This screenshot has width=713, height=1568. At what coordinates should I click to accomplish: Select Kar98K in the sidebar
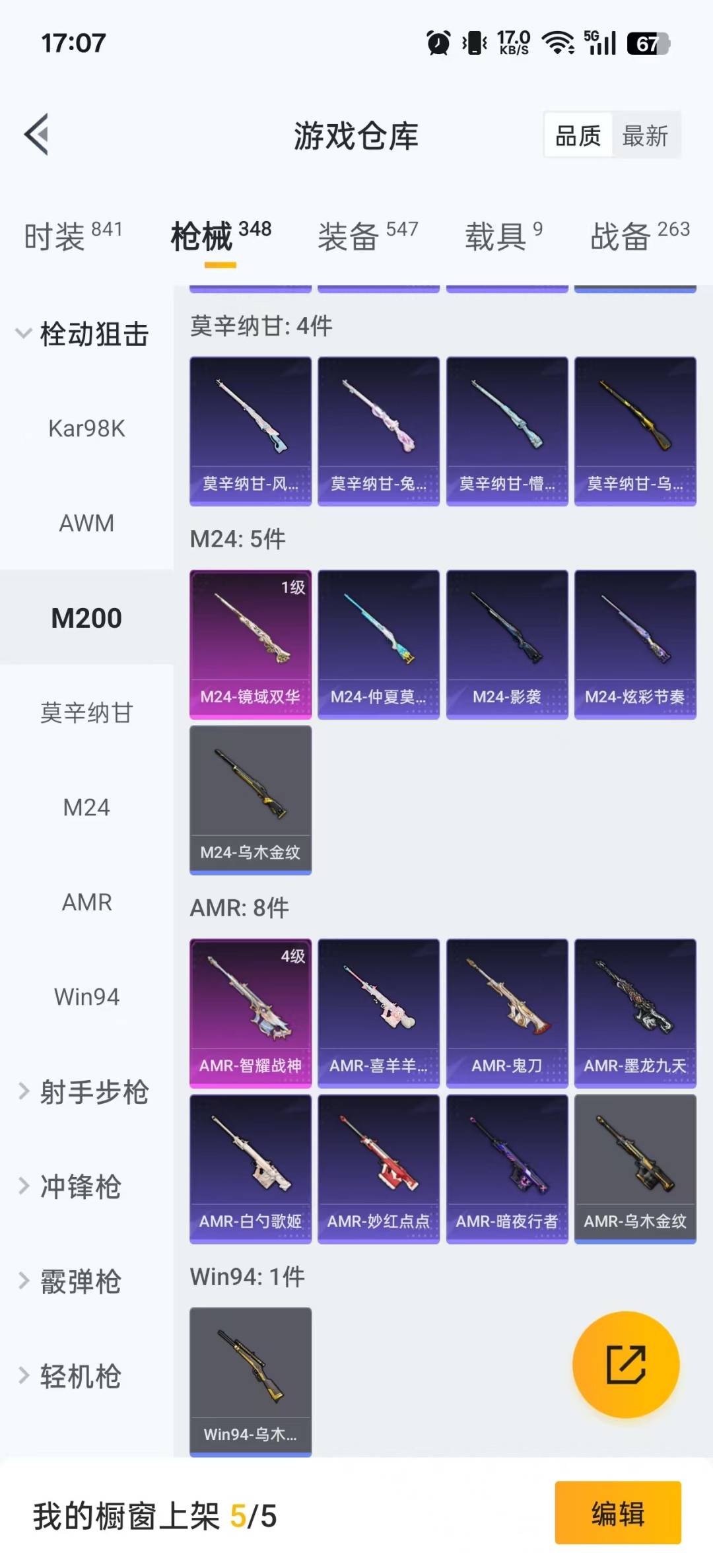[86, 428]
